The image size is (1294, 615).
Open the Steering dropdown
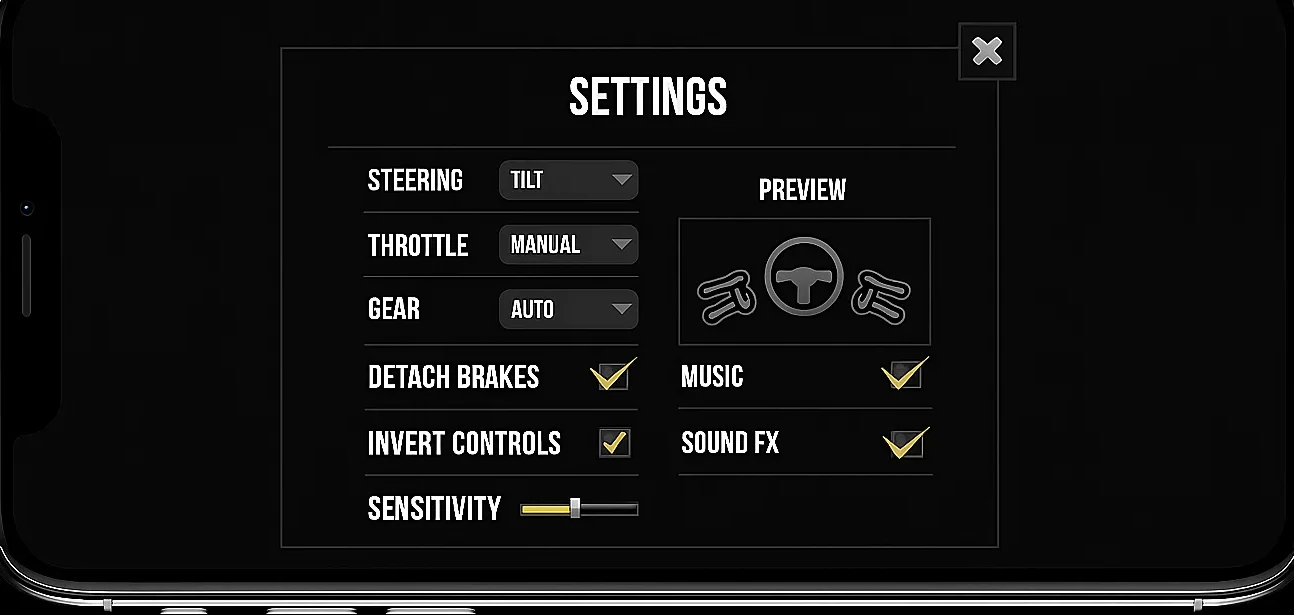coord(568,181)
